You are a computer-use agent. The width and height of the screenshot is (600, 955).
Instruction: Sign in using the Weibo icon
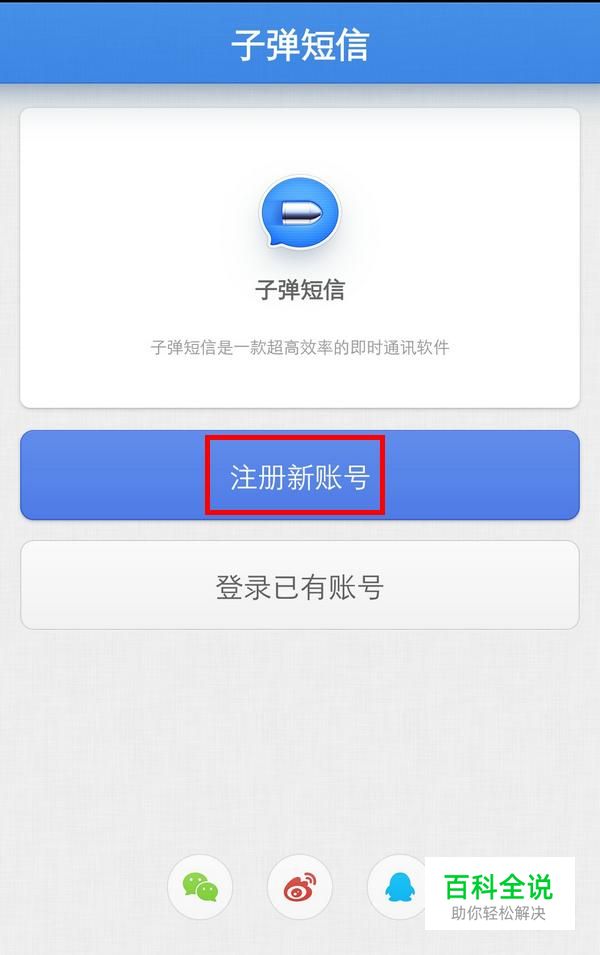pos(299,886)
